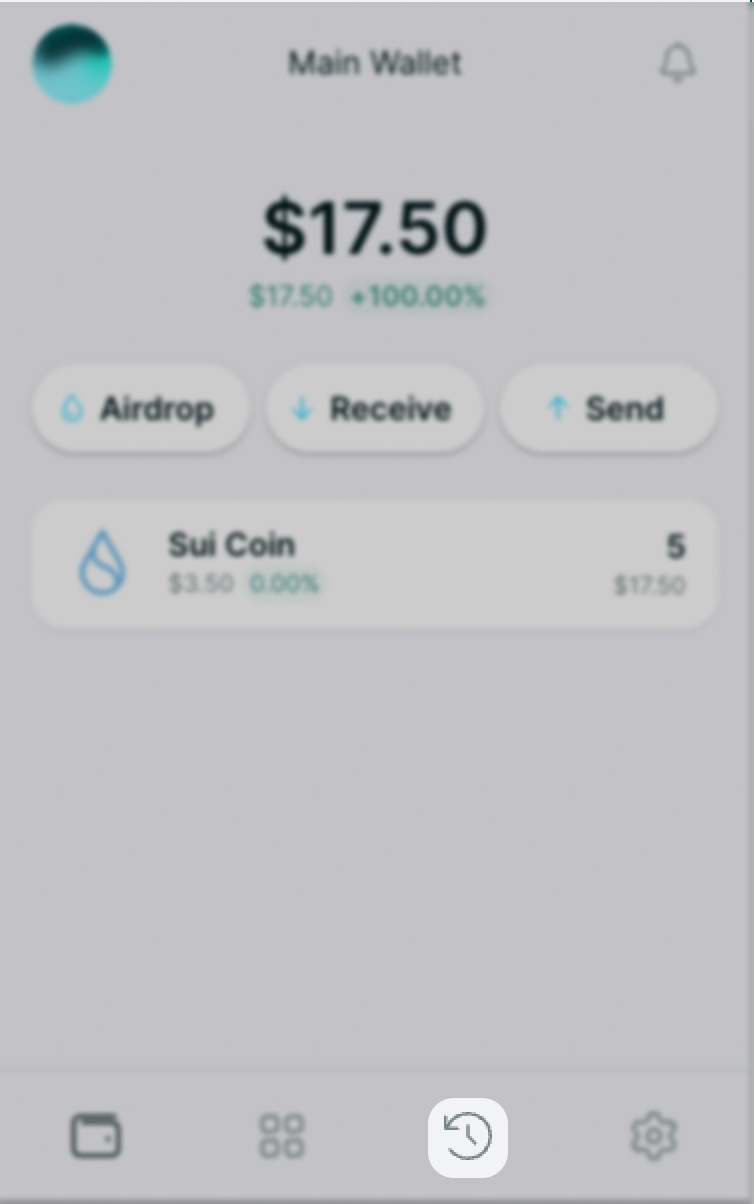Open the transaction history tab
Viewport: 754px width, 1204px height.
click(x=468, y=1137)
